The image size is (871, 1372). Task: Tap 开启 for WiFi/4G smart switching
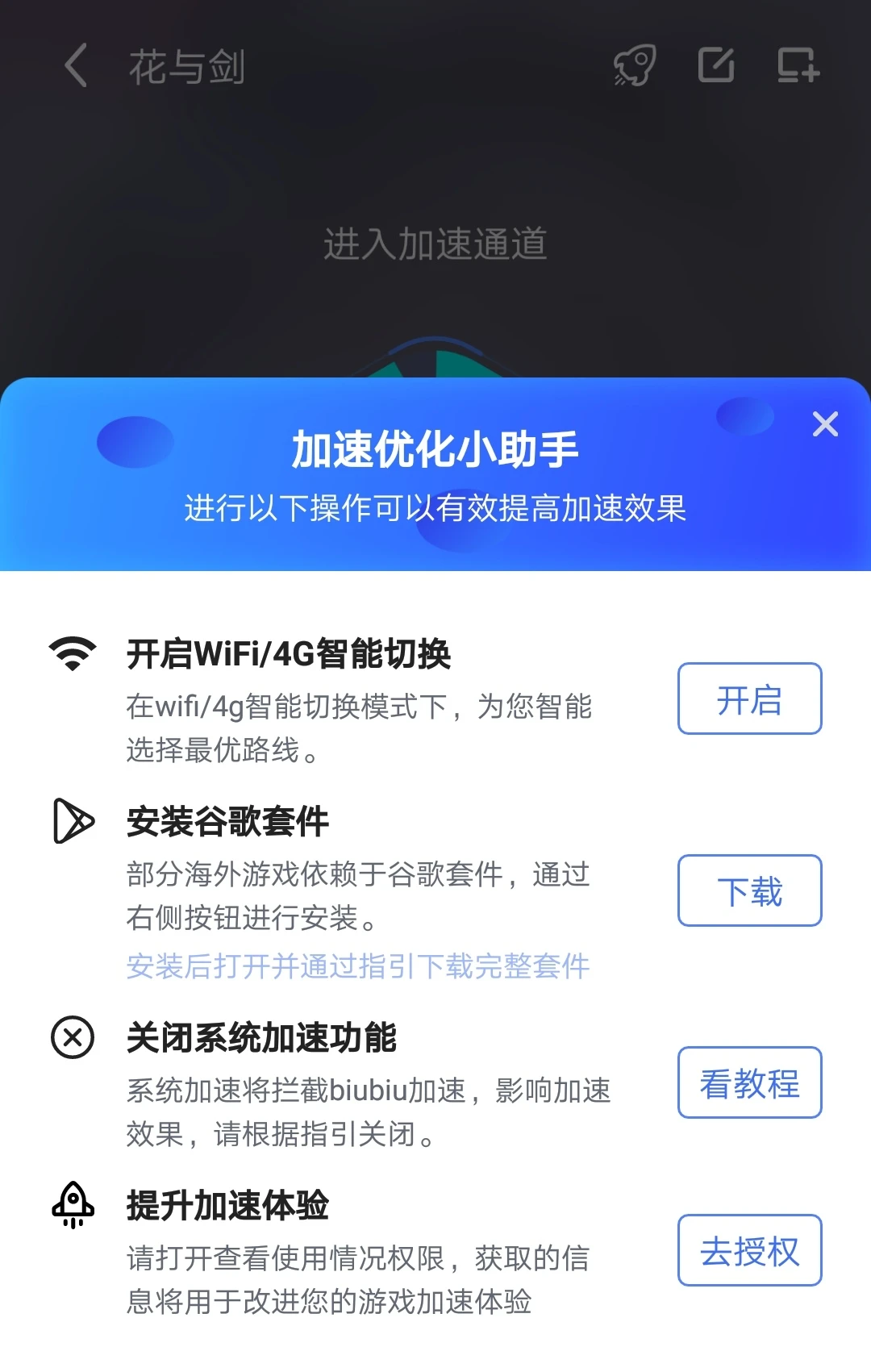coord(749,699)
